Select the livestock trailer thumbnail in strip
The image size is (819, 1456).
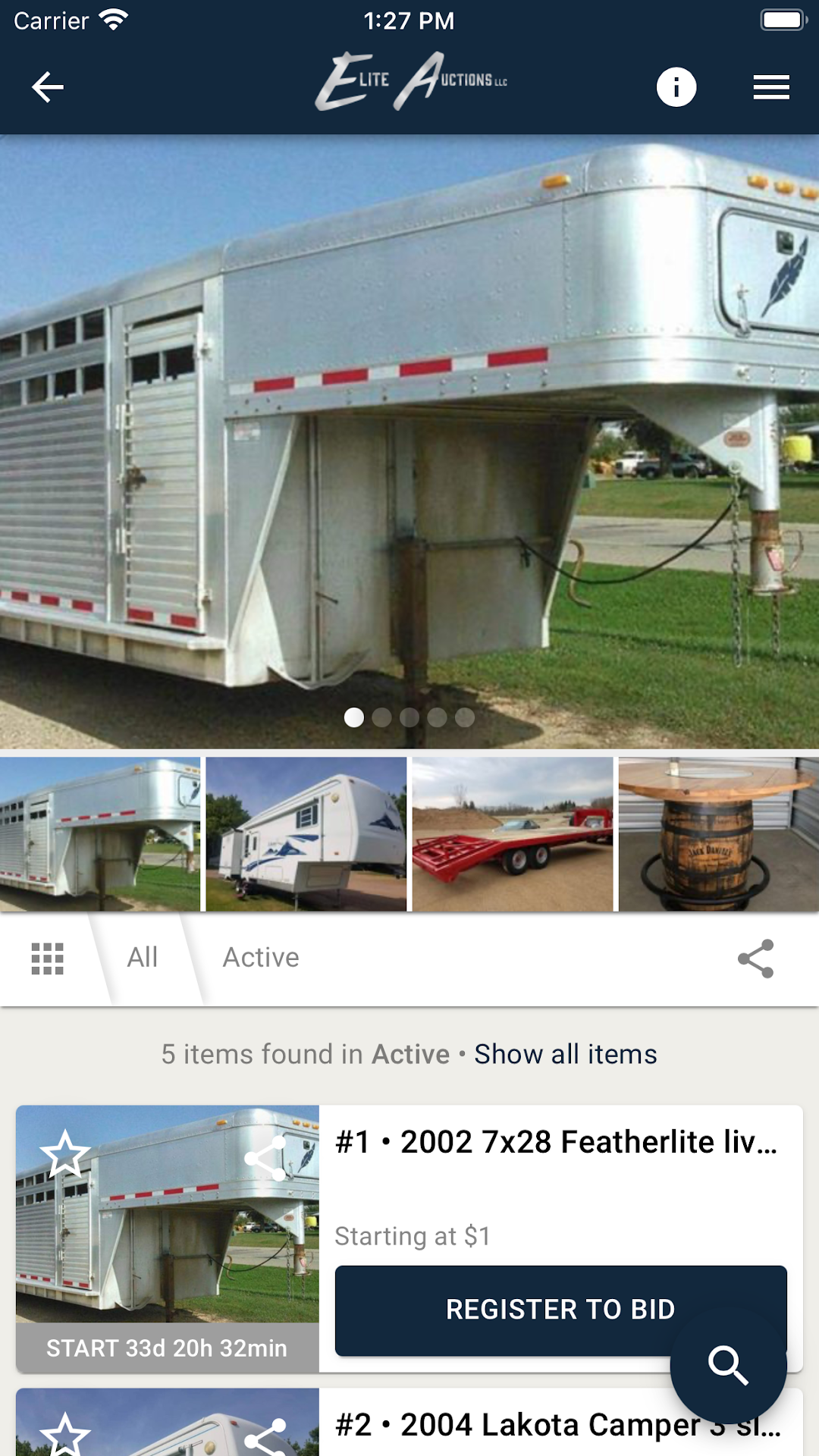100,834
